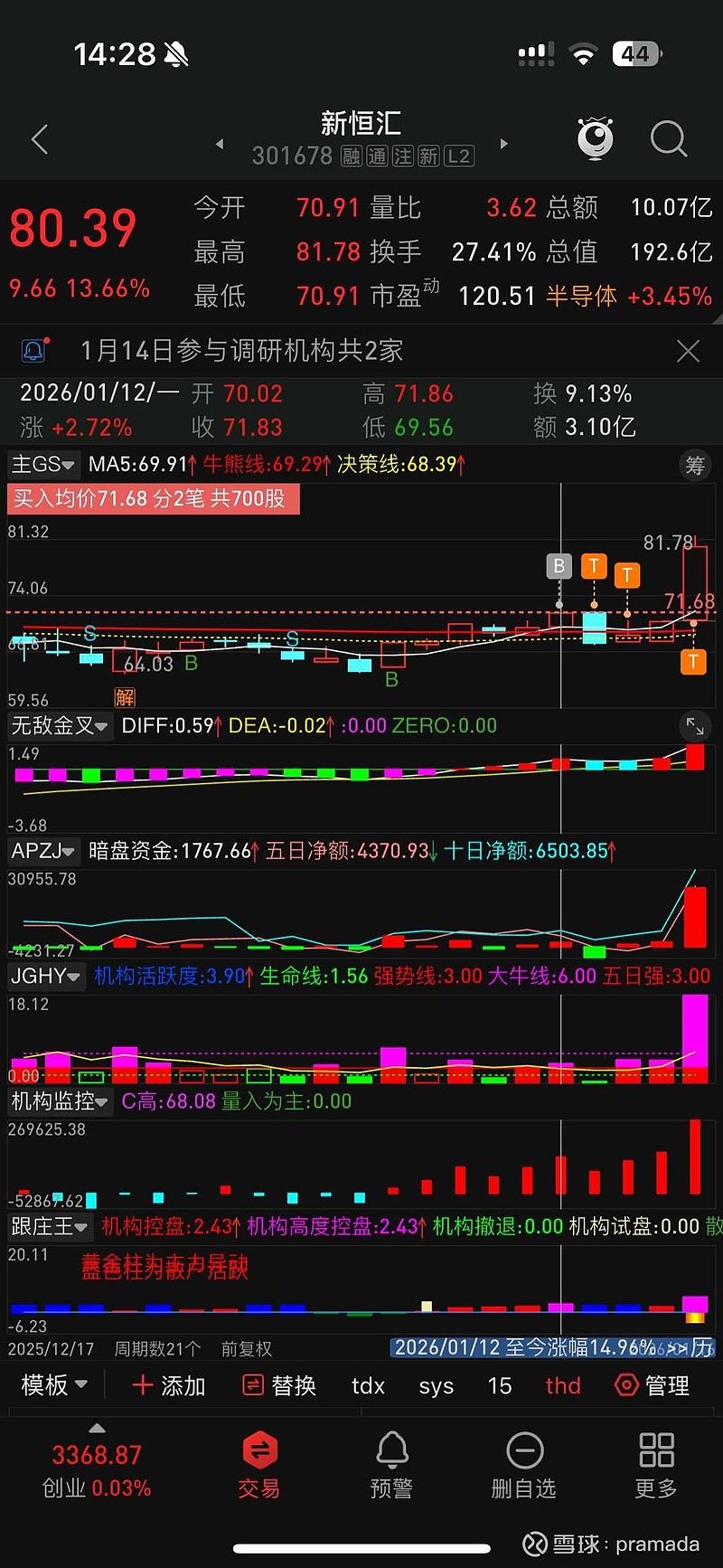Open the 模板 template dropdown

tap(51, 1385)
